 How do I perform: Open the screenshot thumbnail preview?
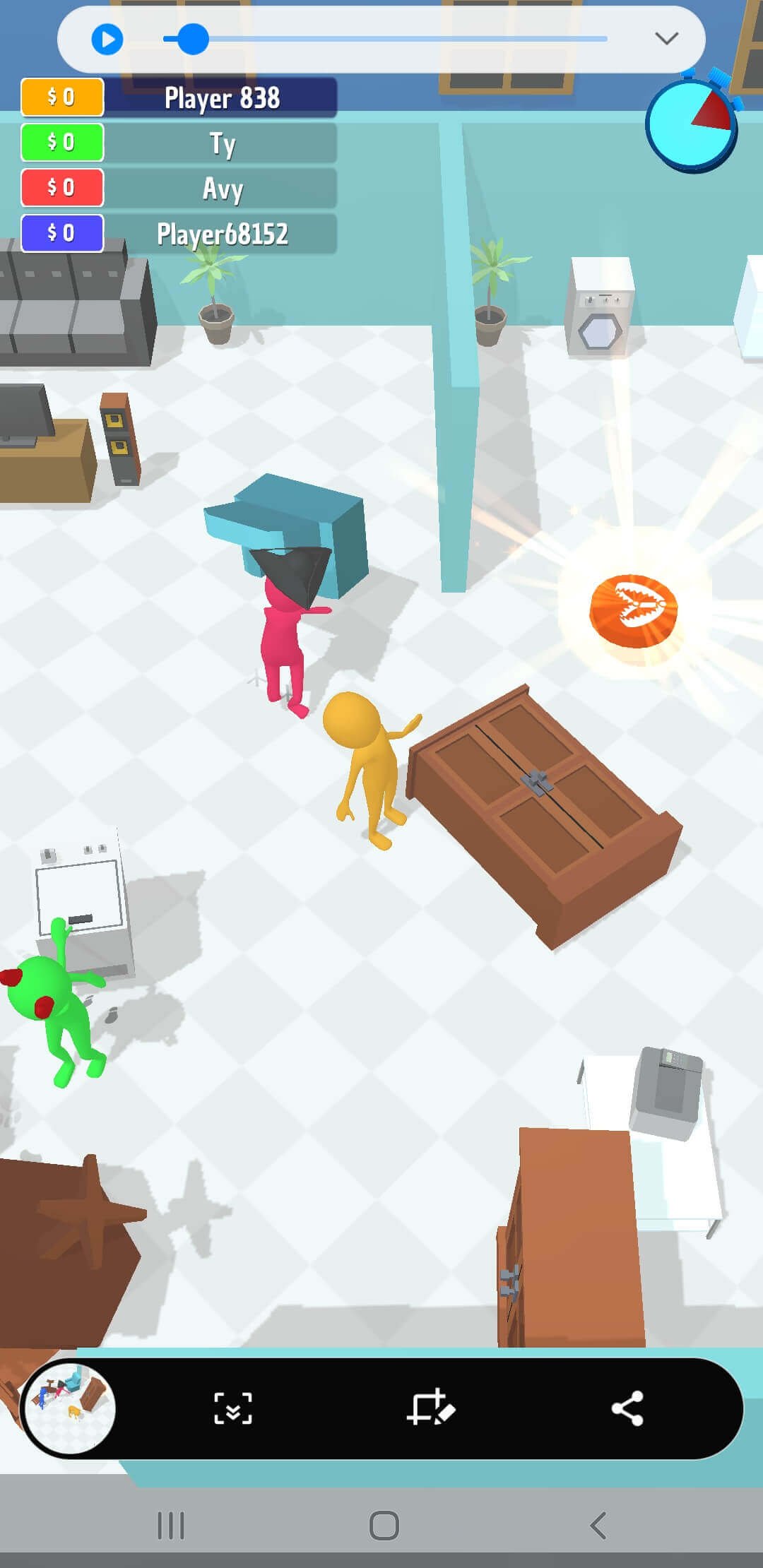pos(70,1408)
